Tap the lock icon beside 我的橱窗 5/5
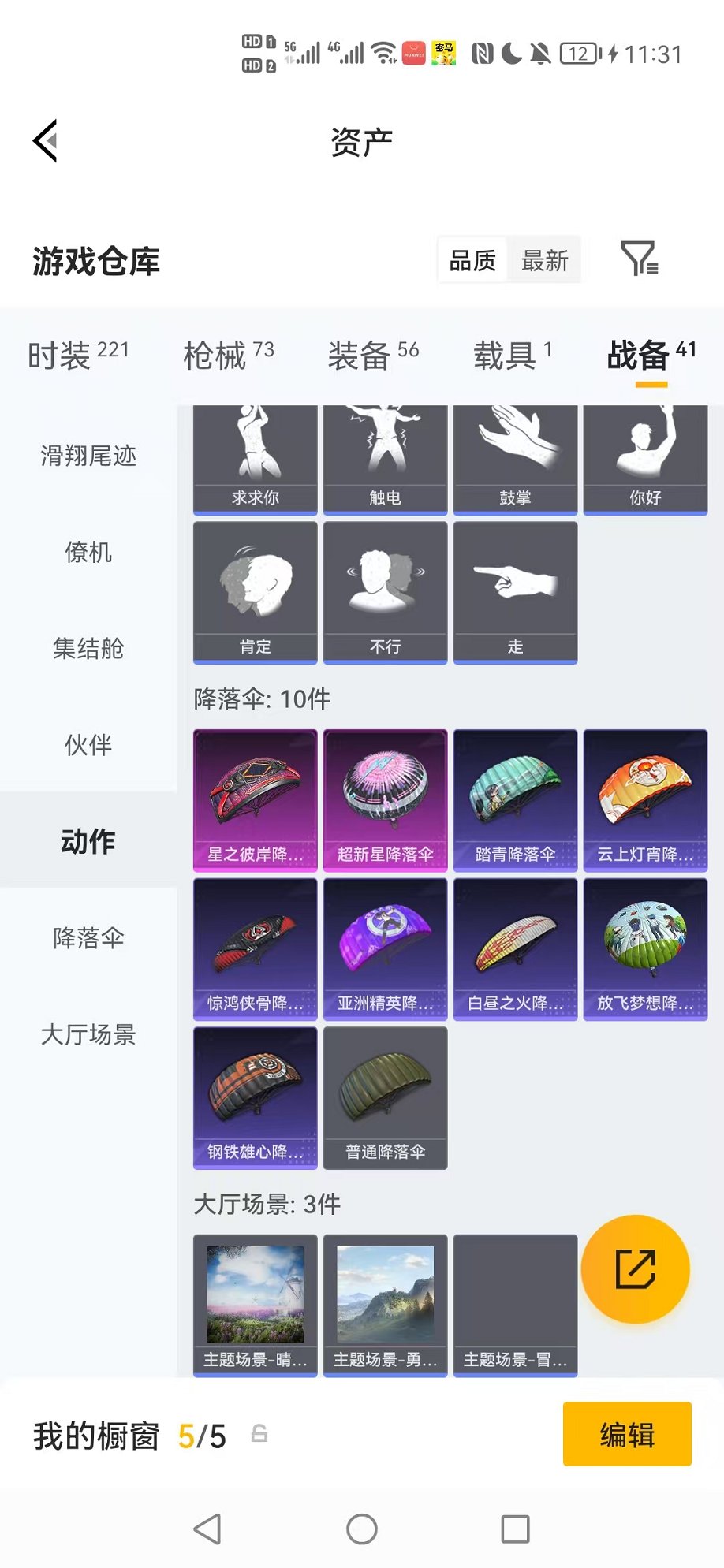724x1568 pixels. coord(260,1435)
